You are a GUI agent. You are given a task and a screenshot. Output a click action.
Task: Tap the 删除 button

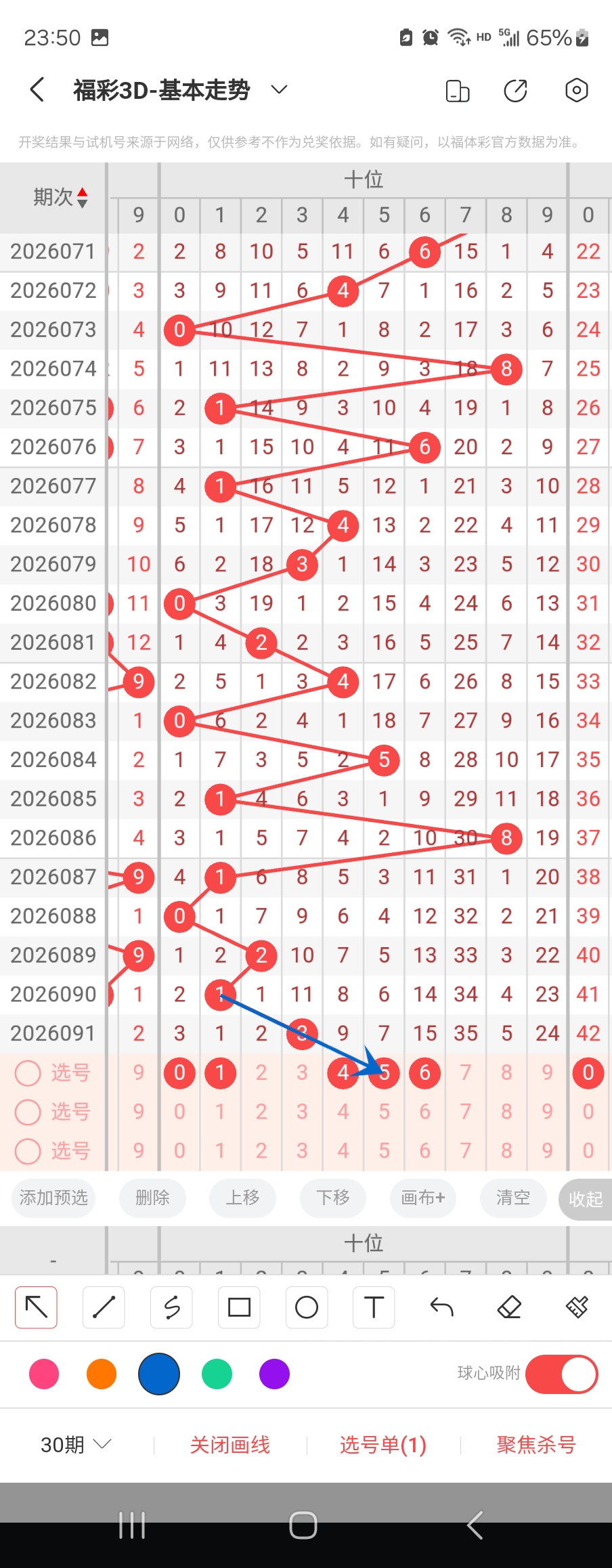152,1198
